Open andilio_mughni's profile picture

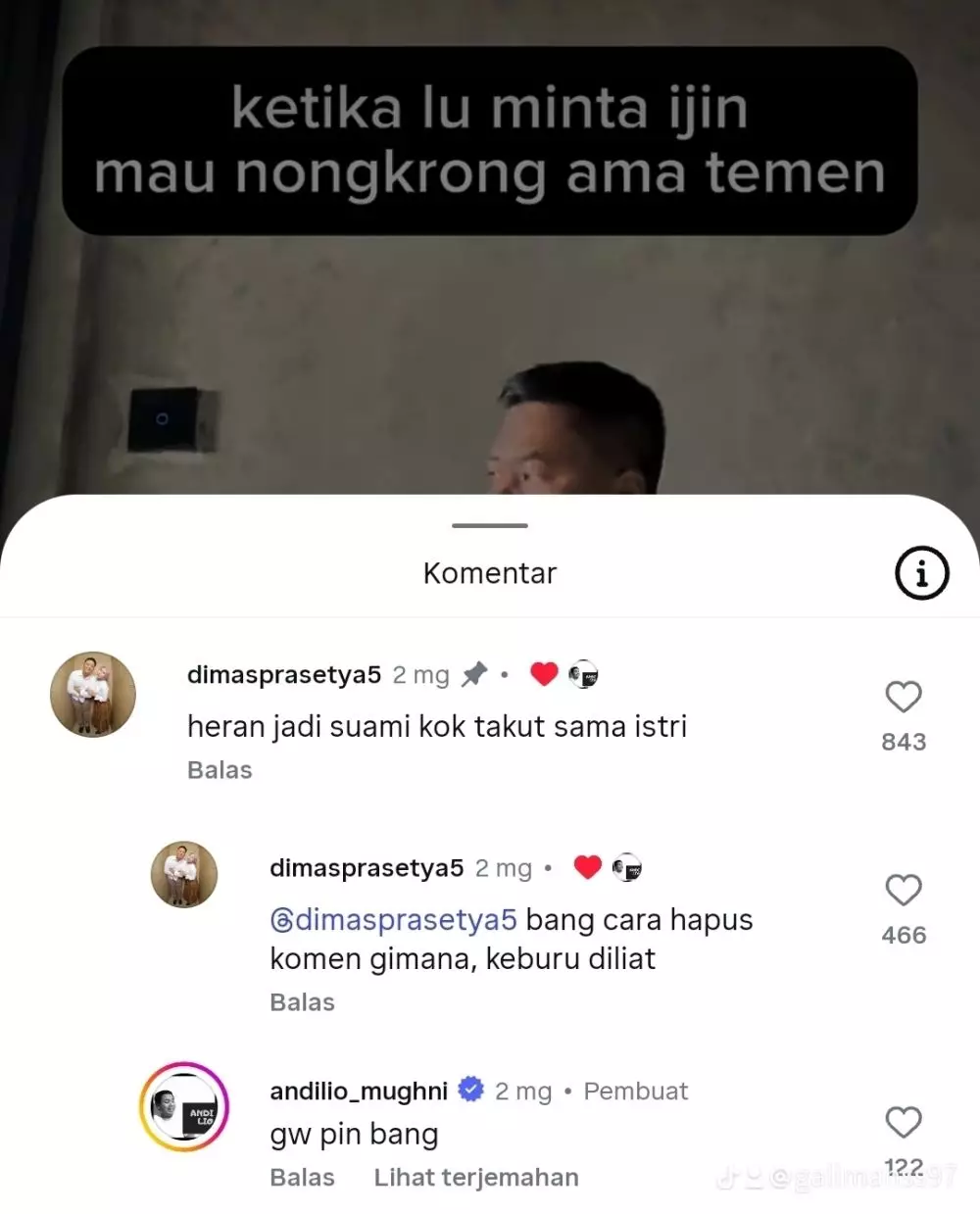[x=184, y=1106]
